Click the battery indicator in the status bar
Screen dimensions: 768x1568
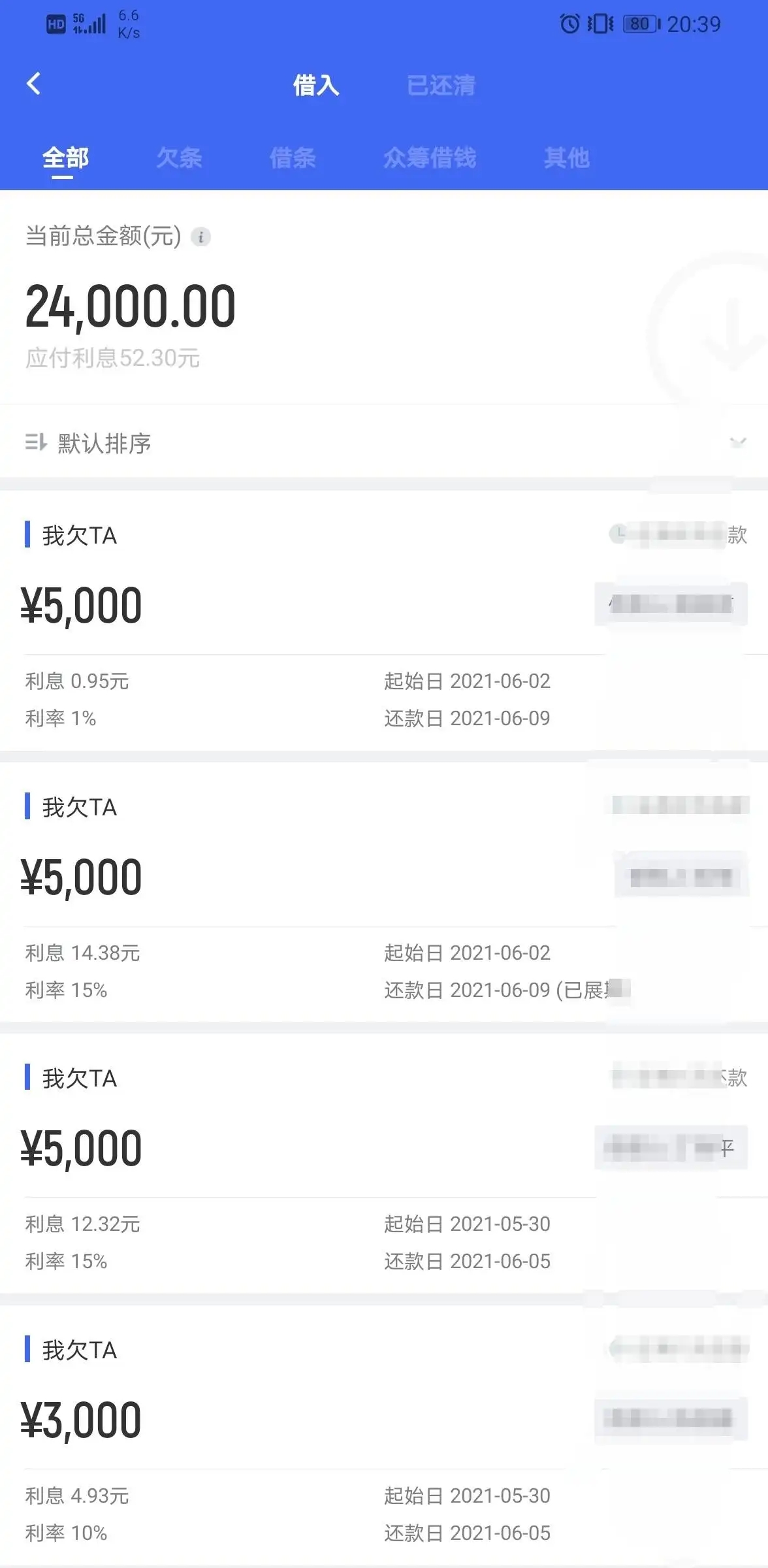pos(638,24)
